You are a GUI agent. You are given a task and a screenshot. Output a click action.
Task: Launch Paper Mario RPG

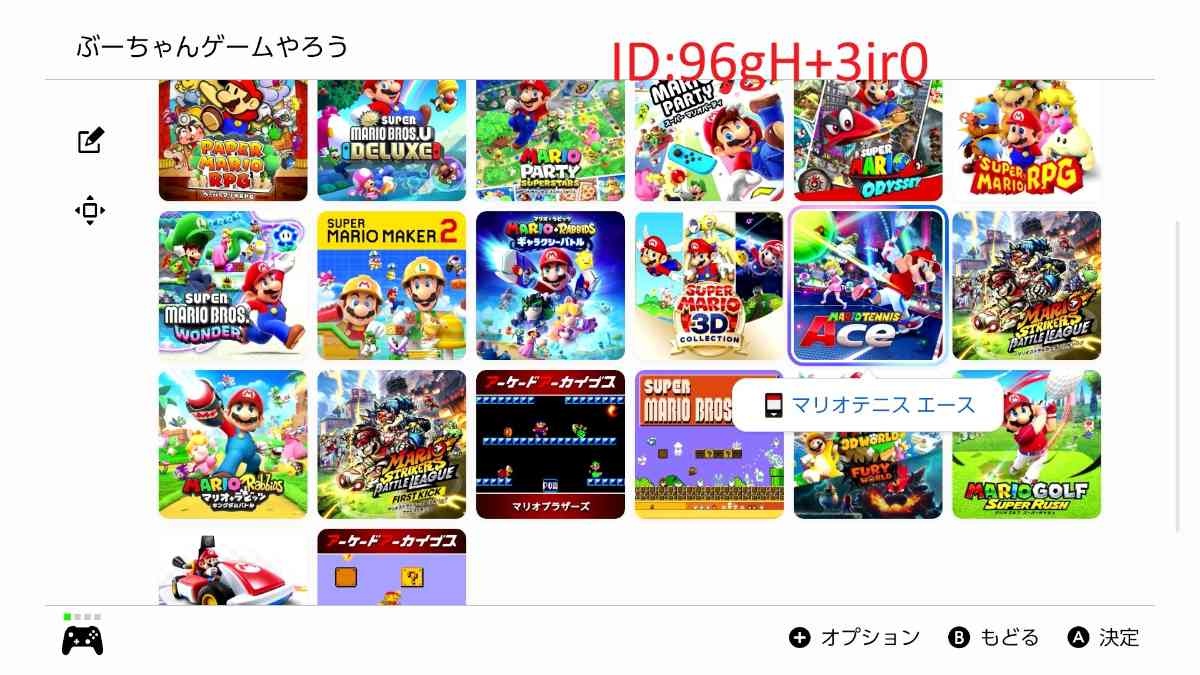pos(233,141)
